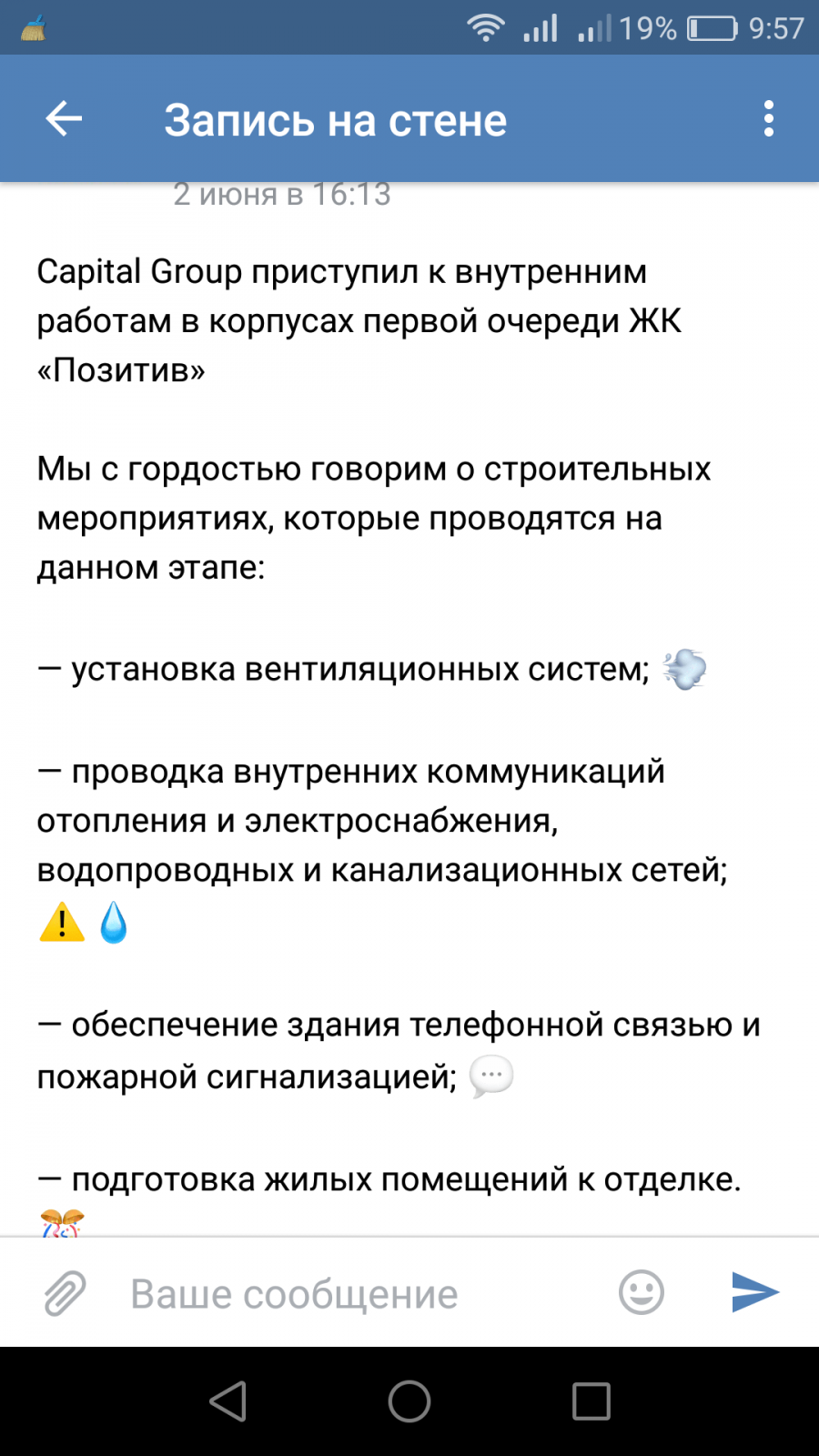The width and height of the screenshot is (819, 1456).
Task: Send the comment with the arrow
Action: click(755, 1292)
